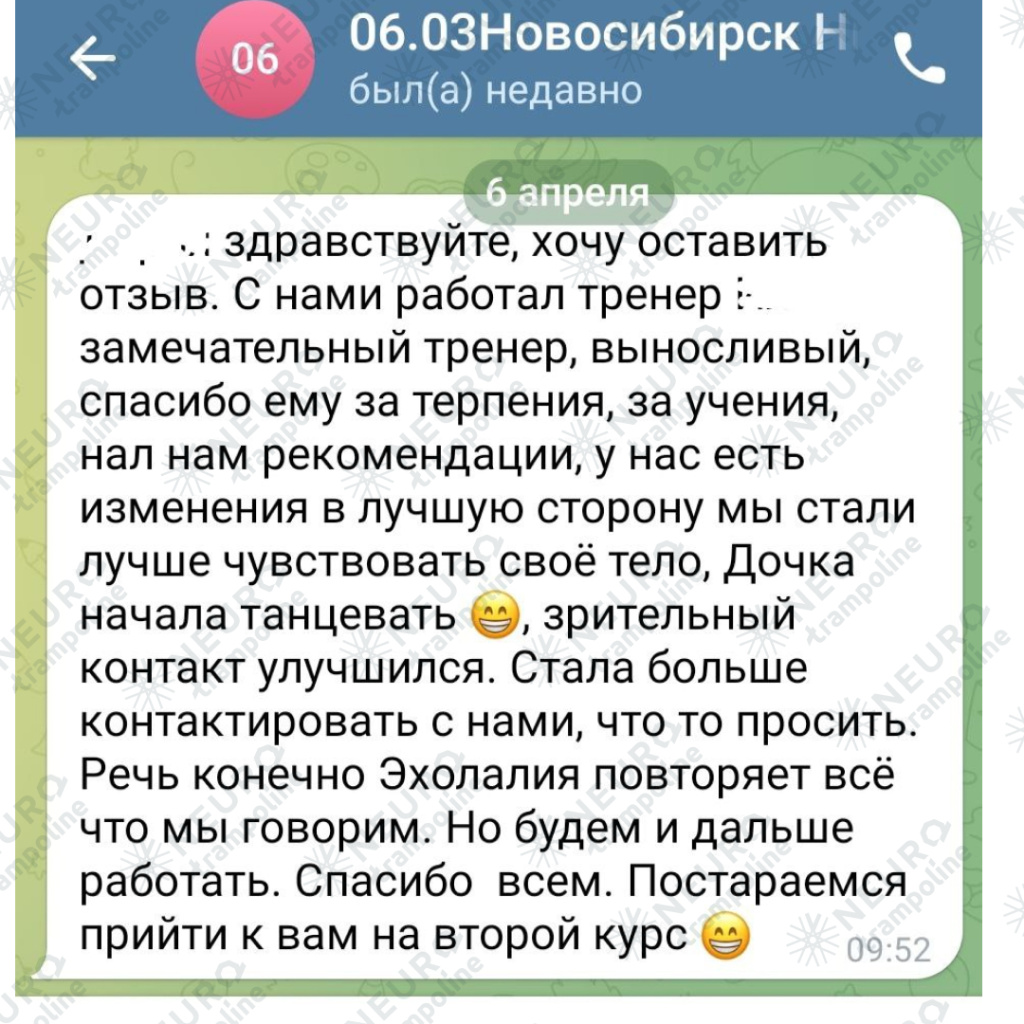The width and height of the screenshot is (1024, 1024).
Task: Go back to the chat list
Action: point(94,61)
